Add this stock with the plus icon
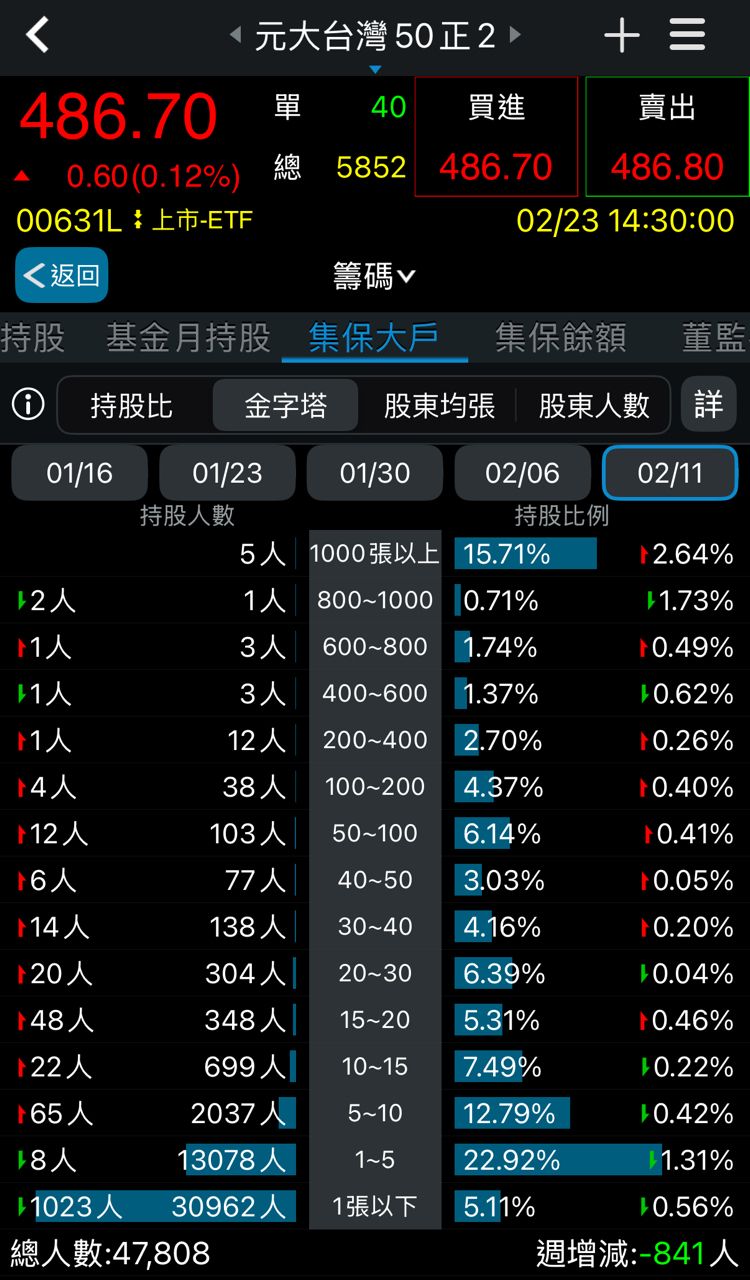750x1280 pixels. click(621, 36)
